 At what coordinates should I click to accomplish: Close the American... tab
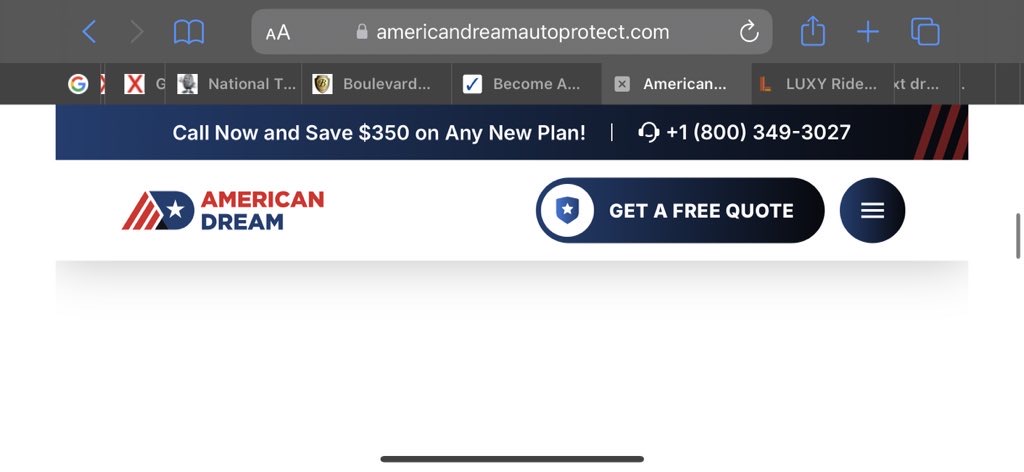tap(622, 84)
